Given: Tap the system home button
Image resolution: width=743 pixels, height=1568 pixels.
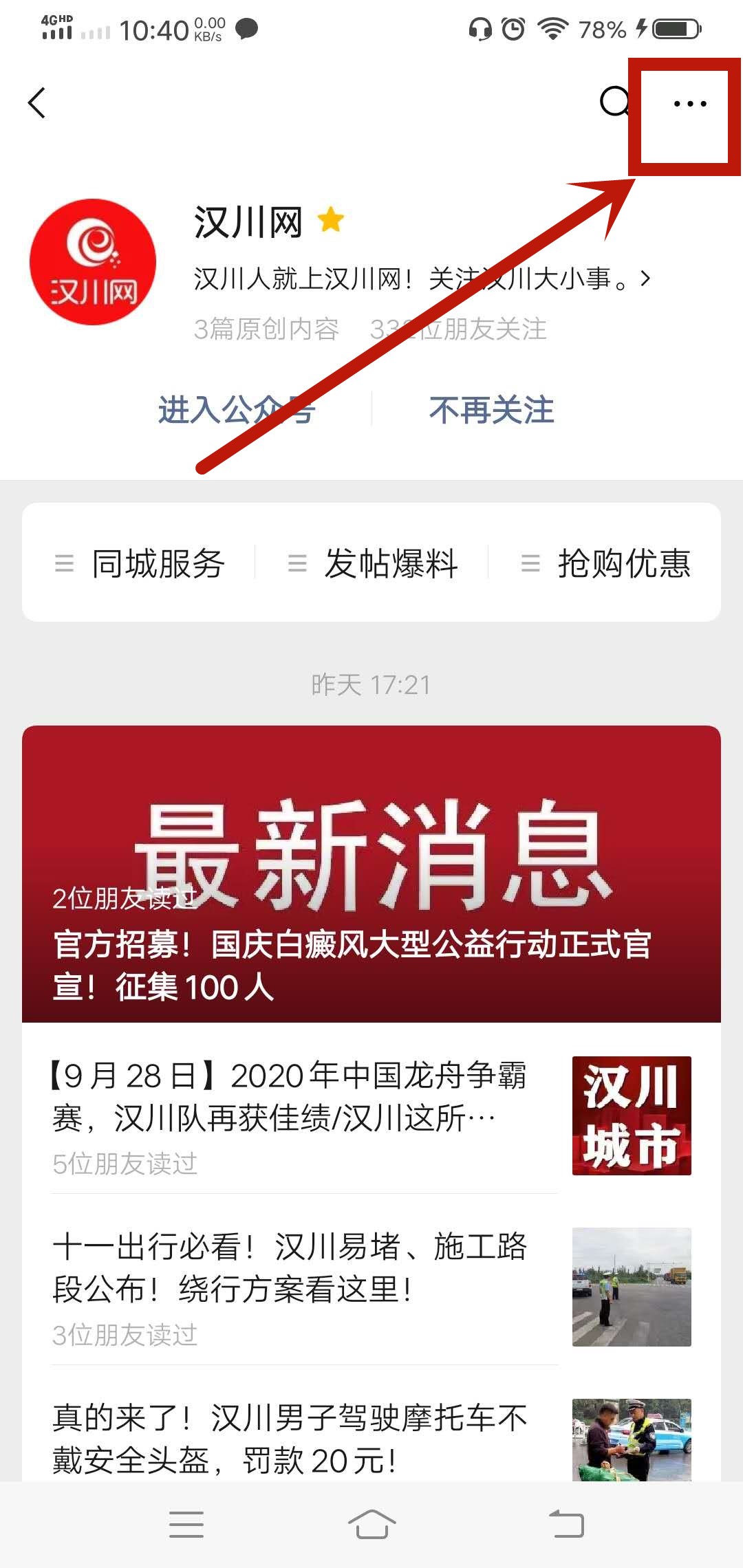Looking at the screenshot, I should [x=371, y=1525].
